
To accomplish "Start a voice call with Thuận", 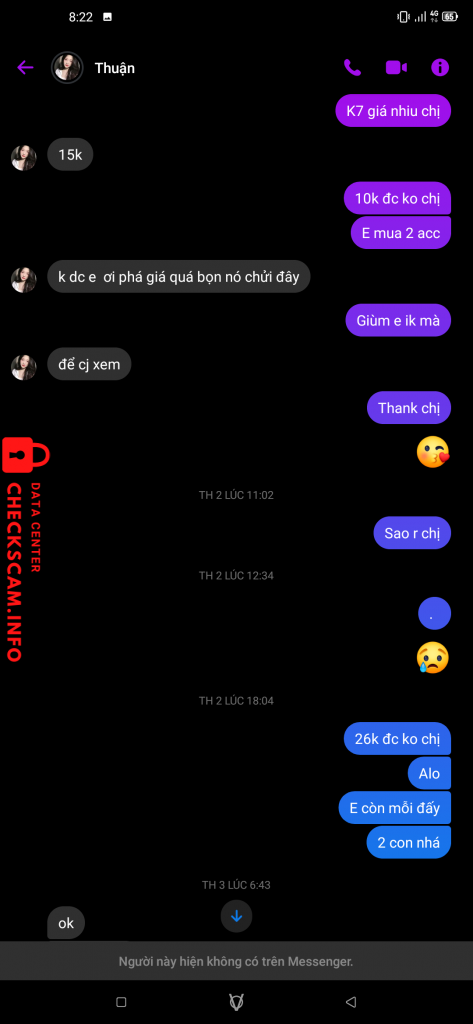I will (352, 67).
